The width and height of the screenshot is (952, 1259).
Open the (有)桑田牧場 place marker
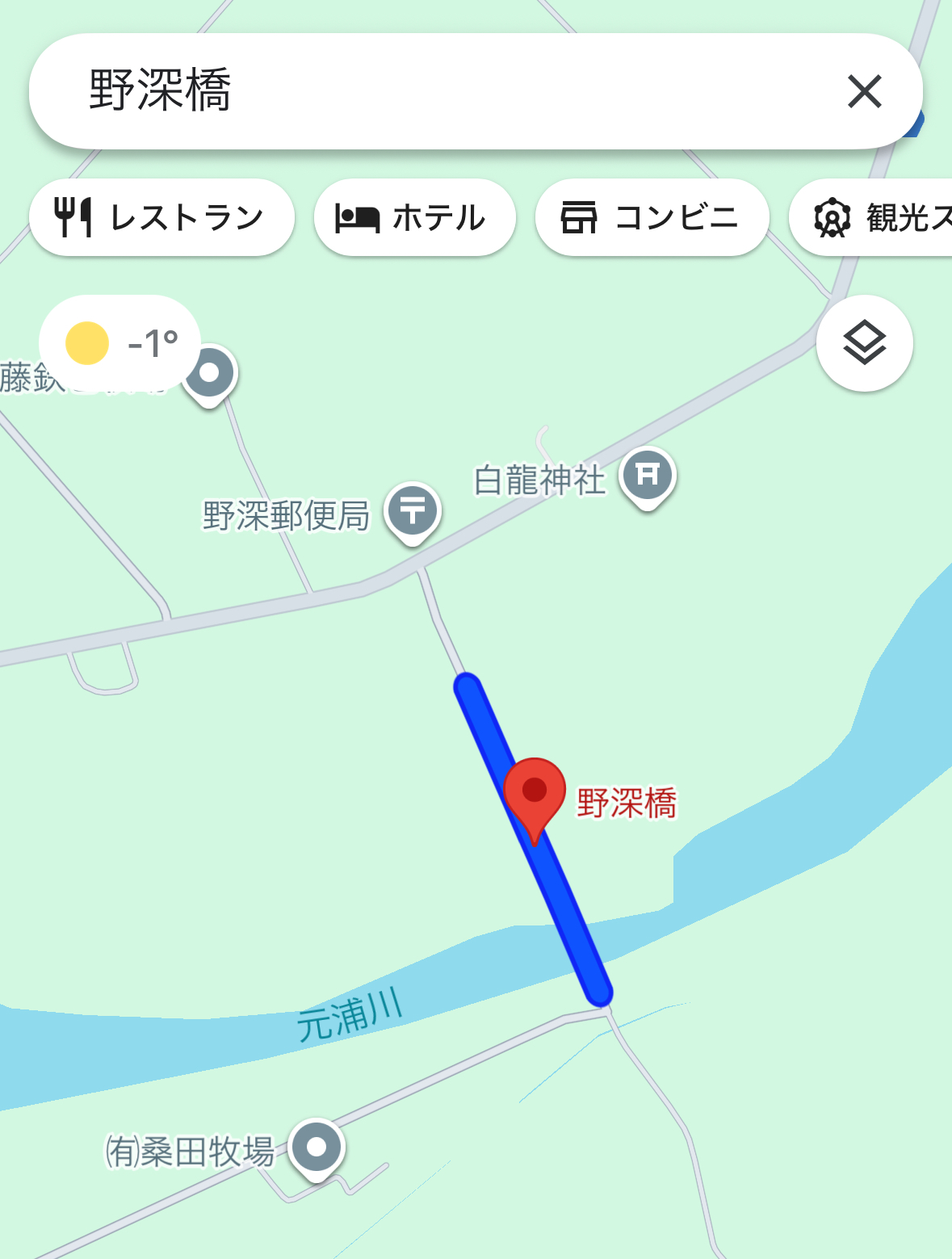[317, 1147]
